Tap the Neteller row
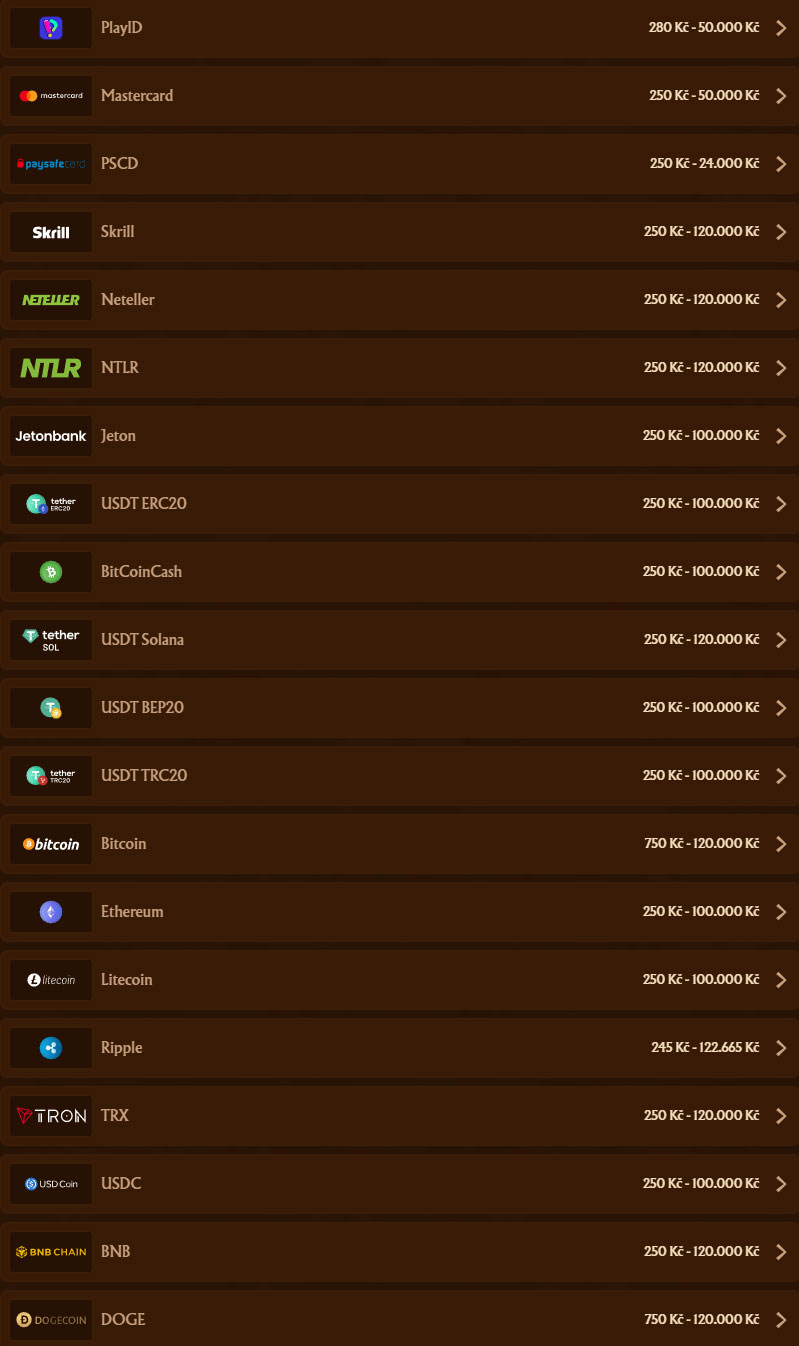Image resolution: width=799 pixels, height=1346 pixels. pyautogui.click(x=400, y=300)
